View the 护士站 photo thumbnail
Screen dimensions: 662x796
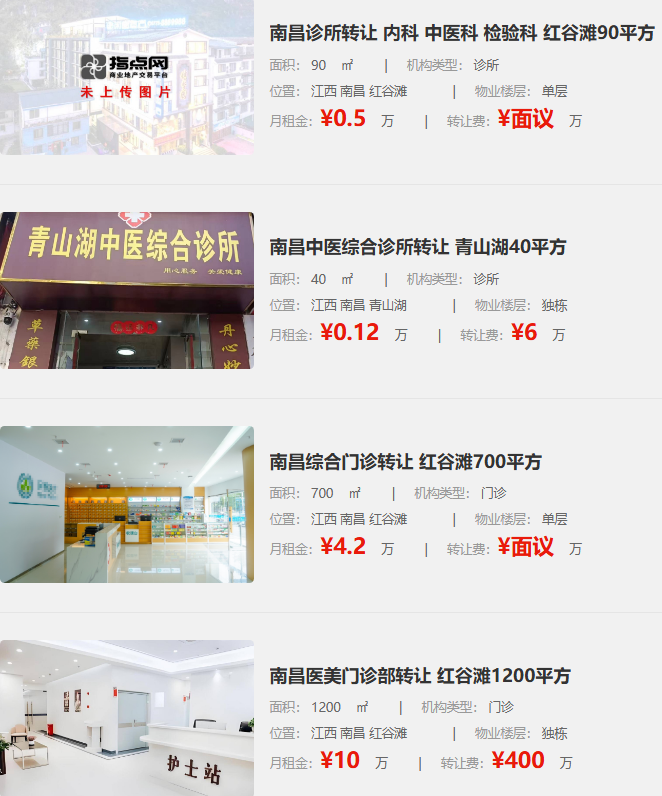pyautogui.click(x=127, y=718)
